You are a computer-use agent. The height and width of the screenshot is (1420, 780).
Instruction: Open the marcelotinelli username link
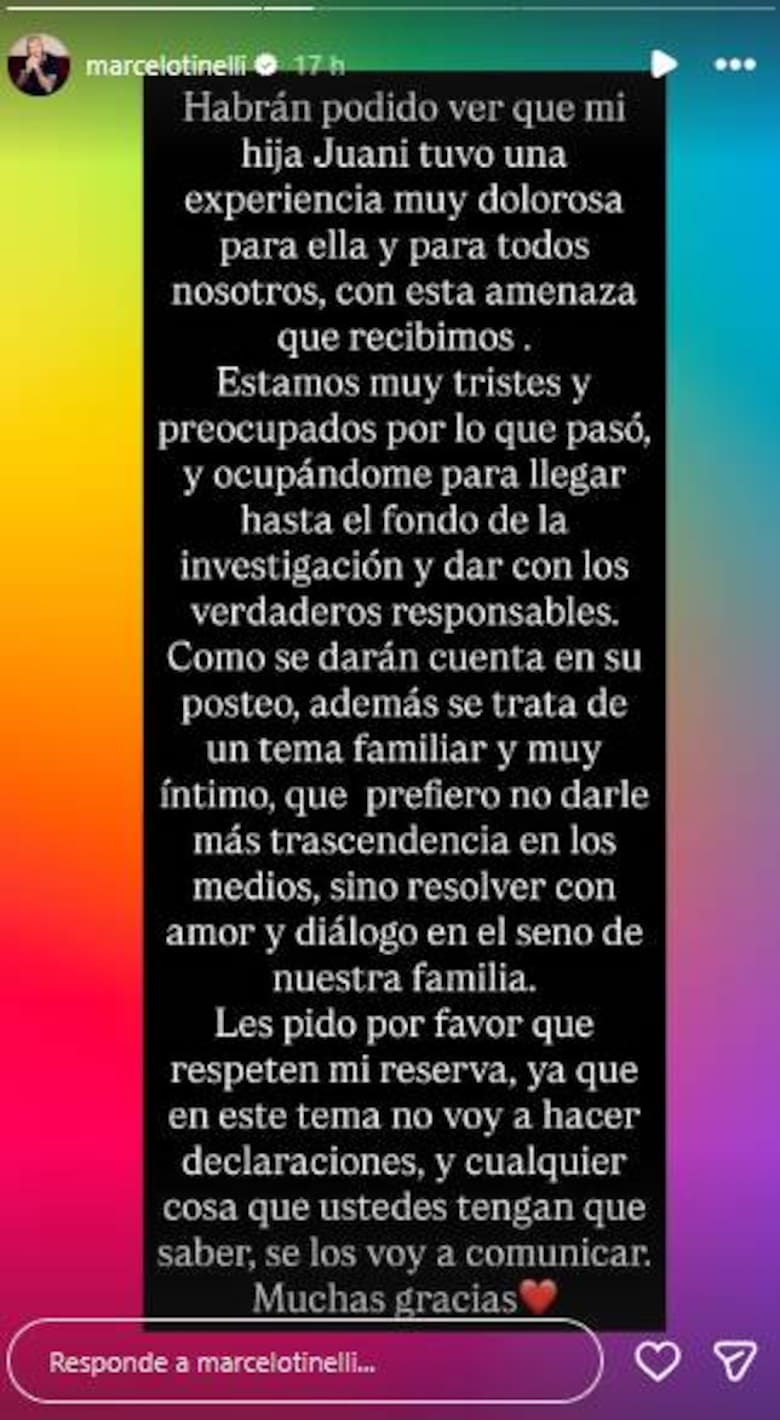pos(165,66)
